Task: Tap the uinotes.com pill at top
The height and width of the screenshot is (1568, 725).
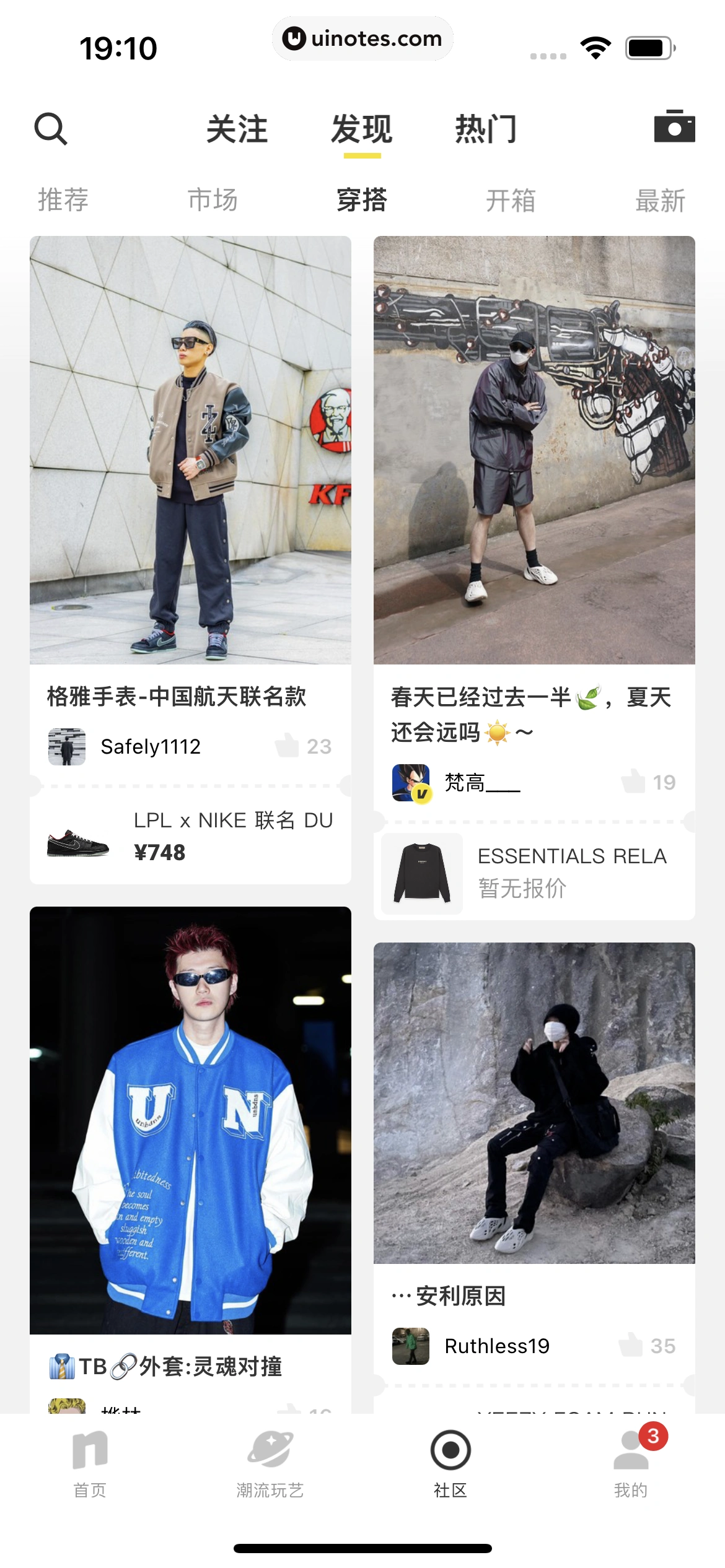Action: tap(362, 38)
